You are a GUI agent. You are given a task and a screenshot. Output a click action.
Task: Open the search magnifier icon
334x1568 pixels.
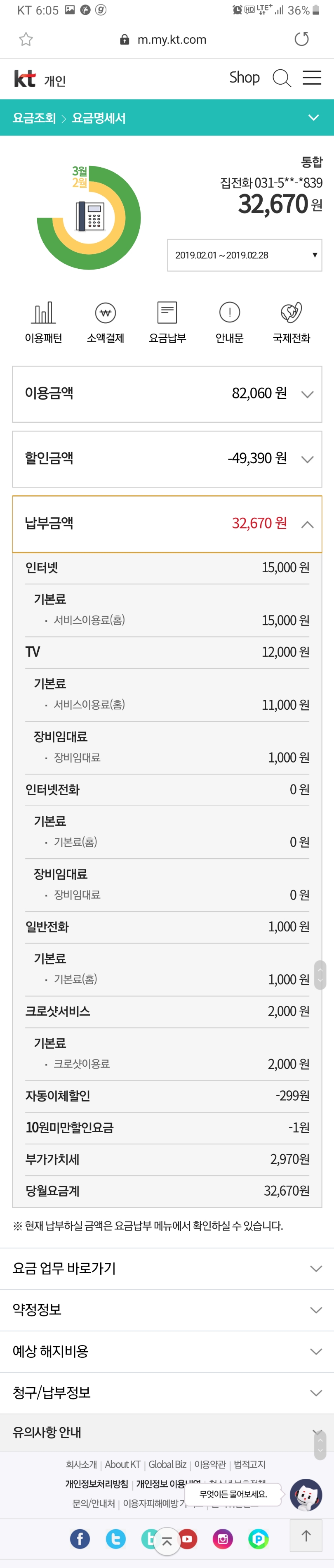[x=281, y=78]
